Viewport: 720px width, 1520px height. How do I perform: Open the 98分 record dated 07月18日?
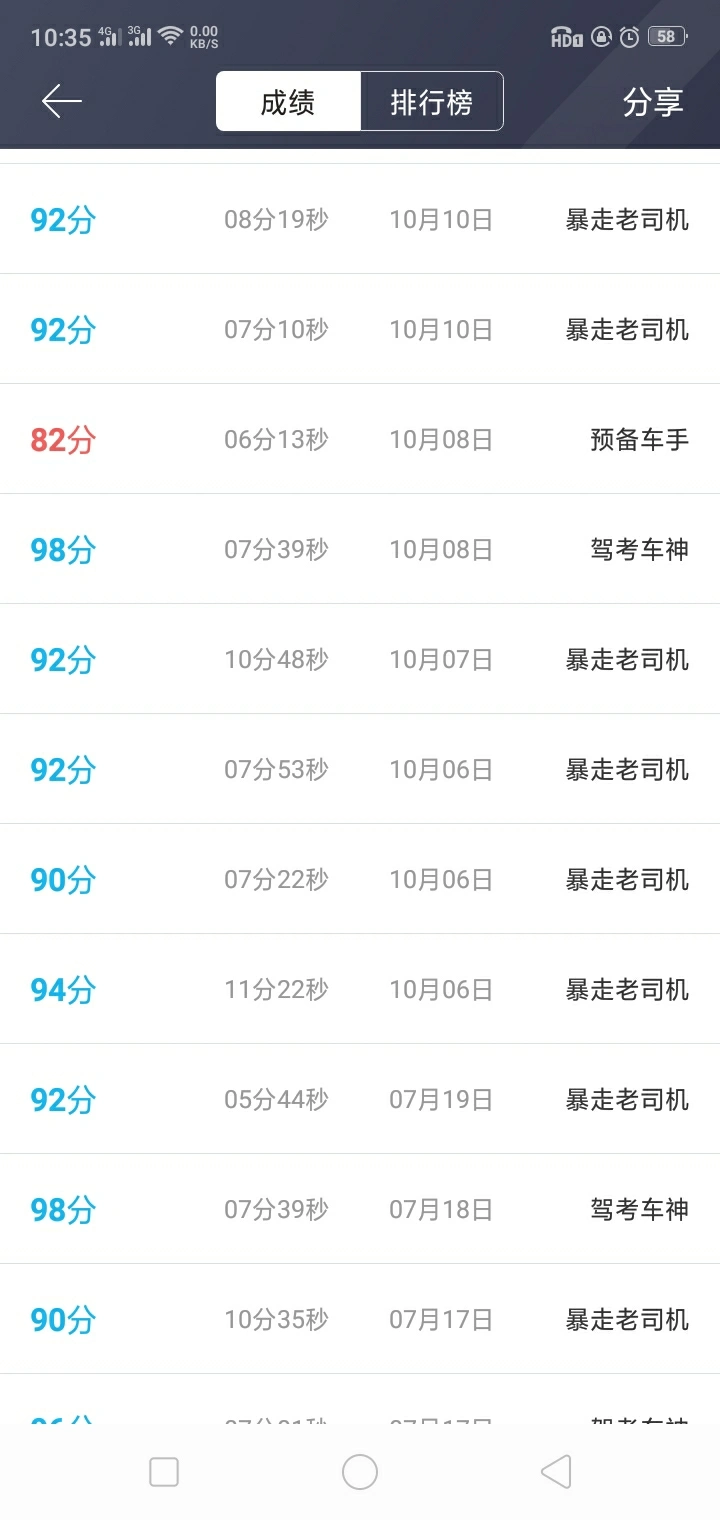pos(360,1209)
